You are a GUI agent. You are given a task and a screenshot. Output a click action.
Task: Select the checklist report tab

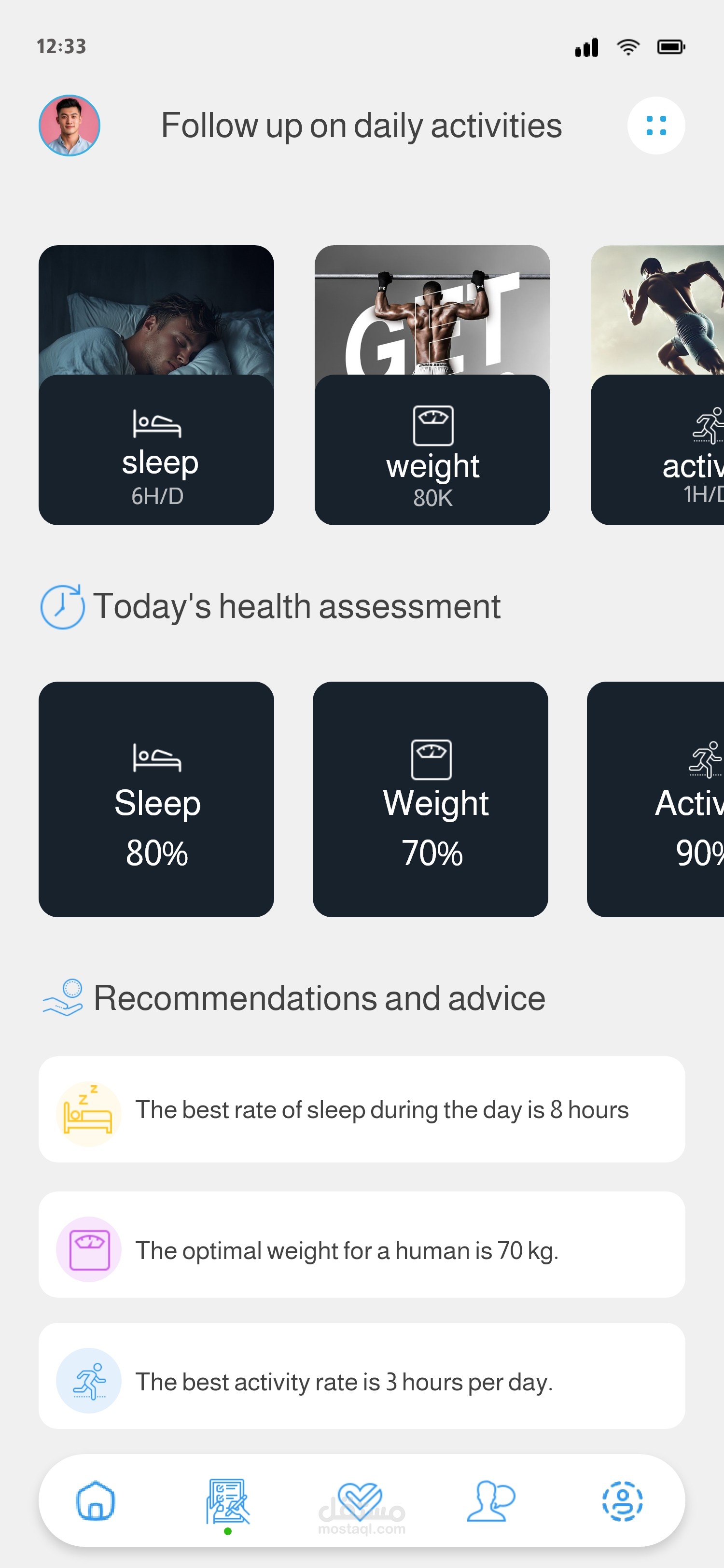coord(227,1502)
